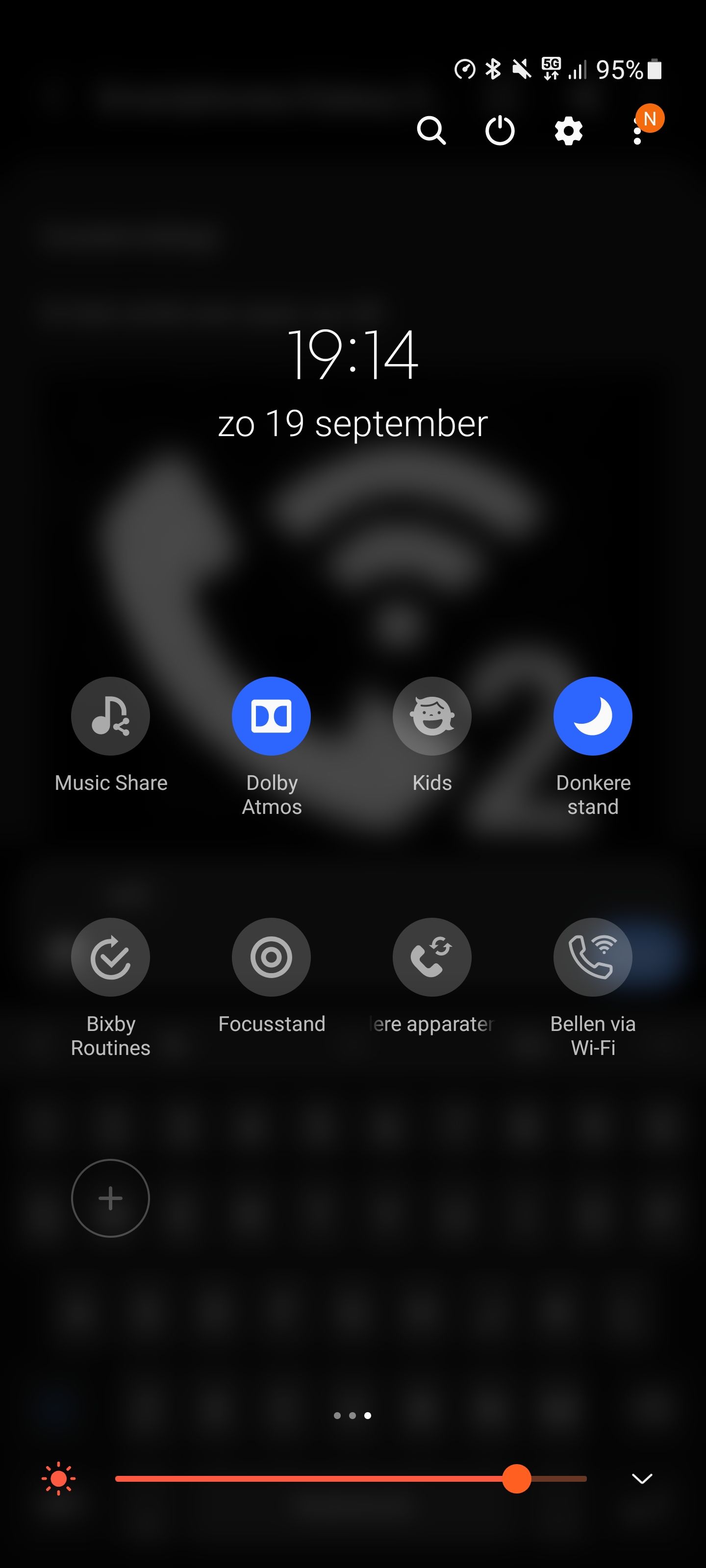Screen dimensions: 706x1568
Task: Expand brightness options with the chevron
Action: coord(642,1478)
